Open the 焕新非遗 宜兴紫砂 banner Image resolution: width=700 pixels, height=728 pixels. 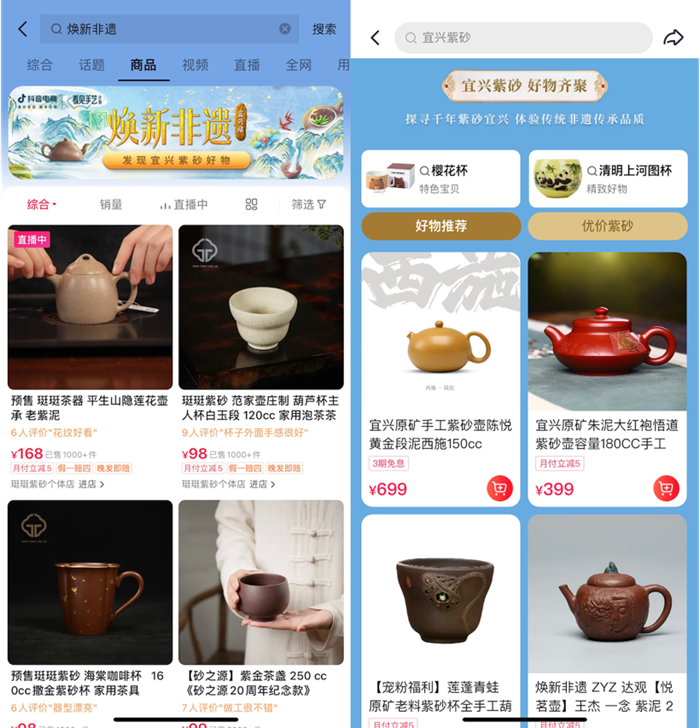pyautogui.click(x=175, y=132)
